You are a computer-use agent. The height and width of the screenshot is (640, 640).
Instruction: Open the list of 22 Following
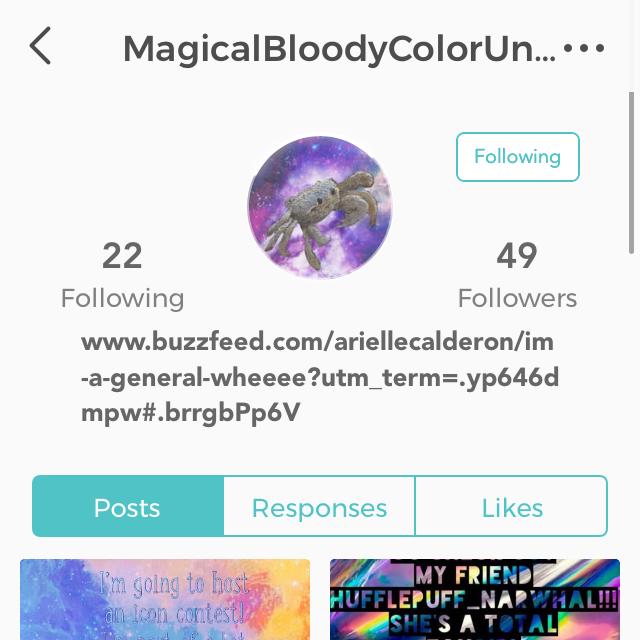click(122, 275)
